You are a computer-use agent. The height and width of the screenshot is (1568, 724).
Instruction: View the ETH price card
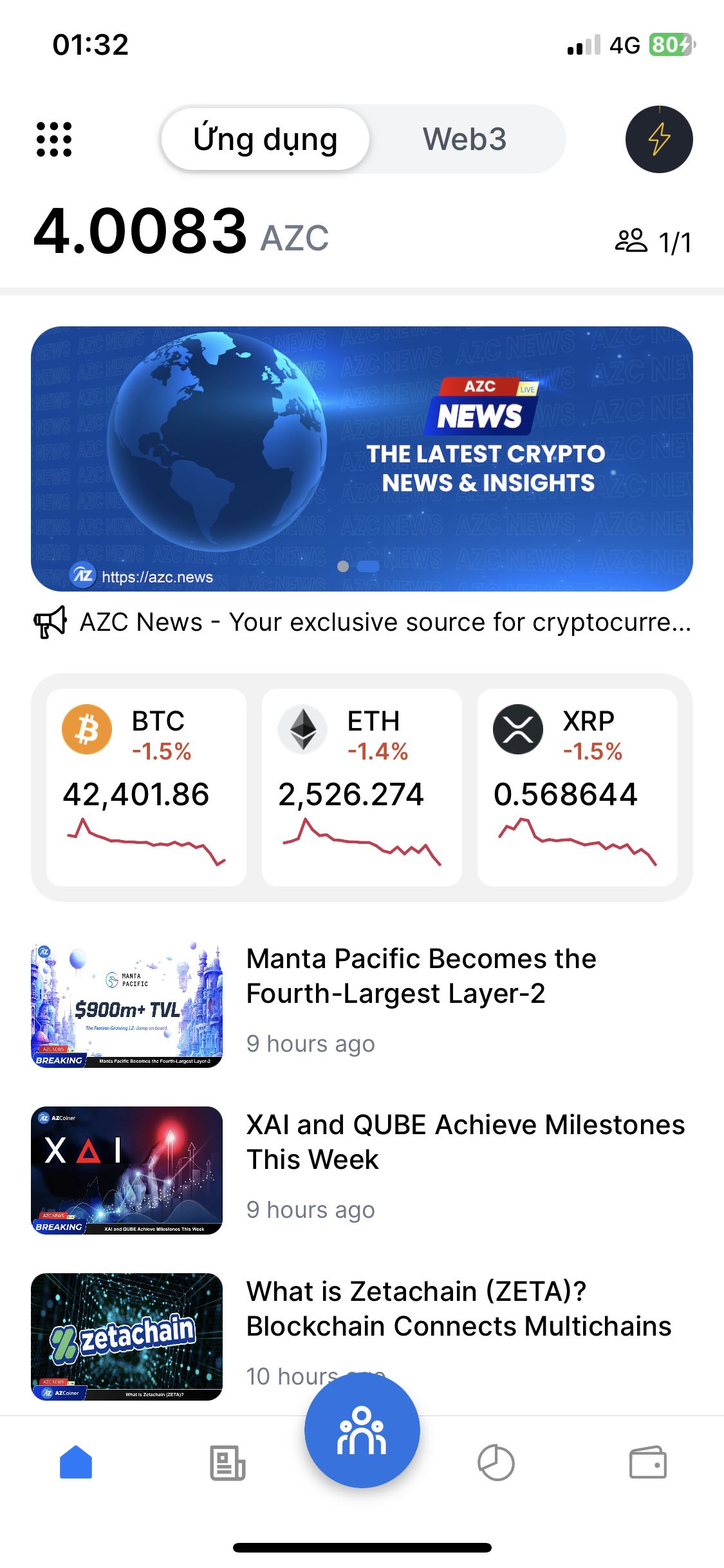point(362,787)
